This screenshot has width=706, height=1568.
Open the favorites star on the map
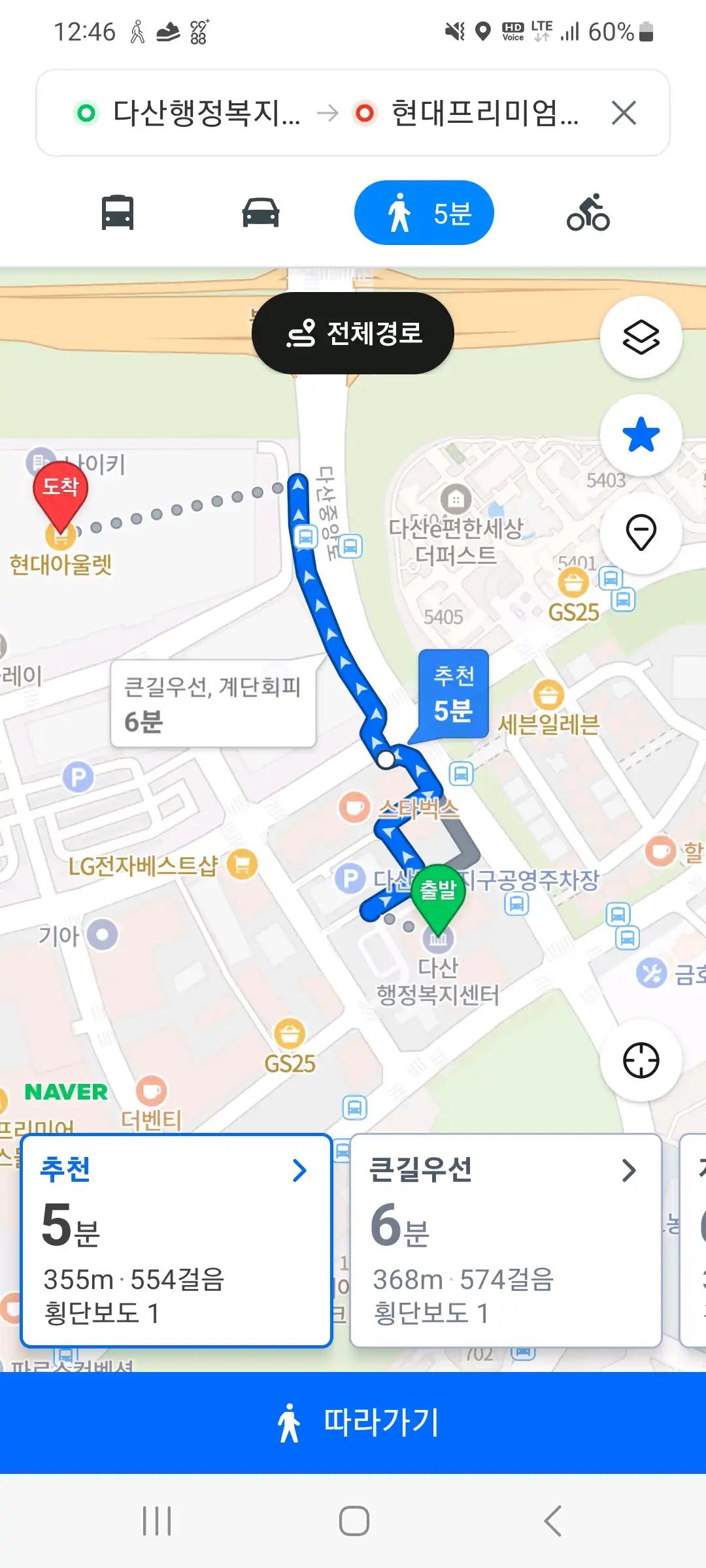(x=641, y=434)
